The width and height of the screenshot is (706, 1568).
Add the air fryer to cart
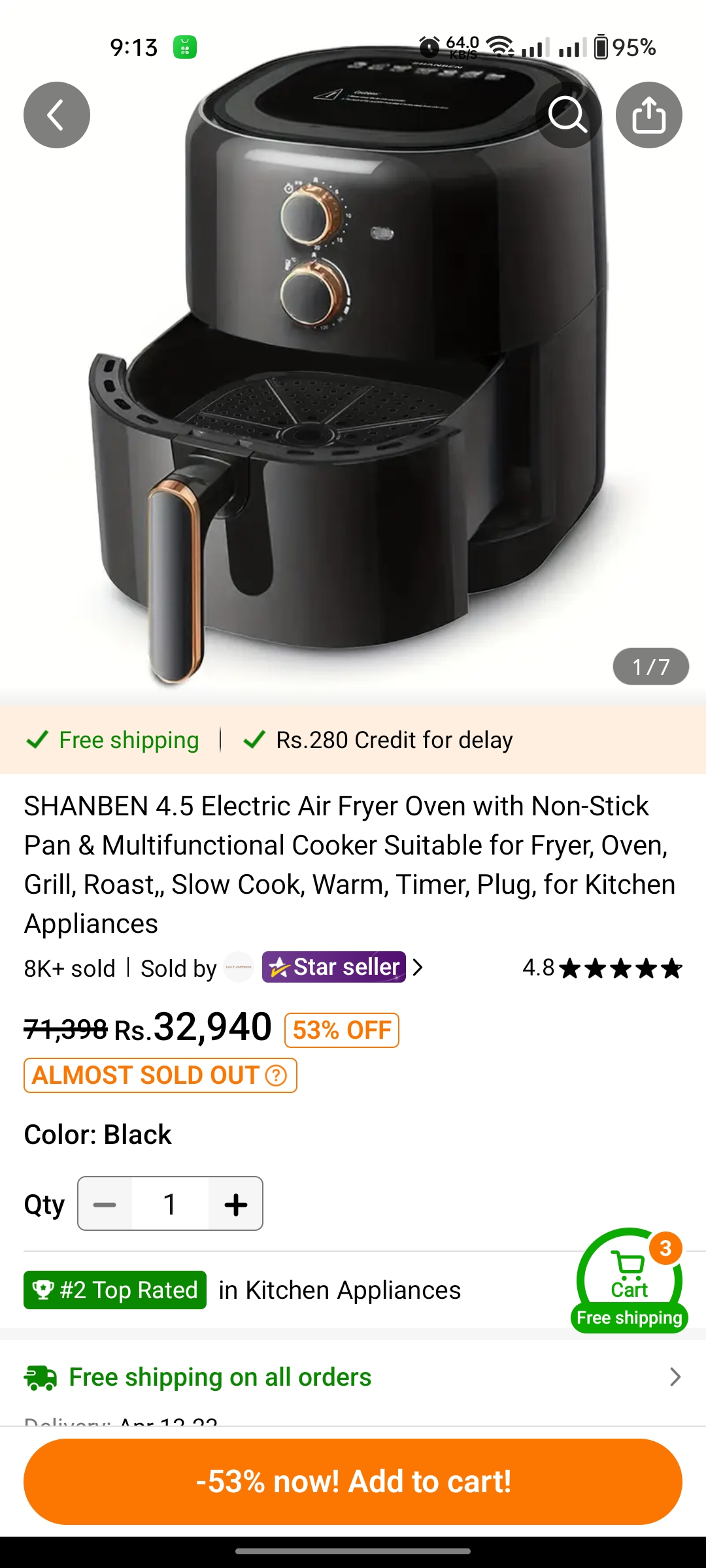353,1482
